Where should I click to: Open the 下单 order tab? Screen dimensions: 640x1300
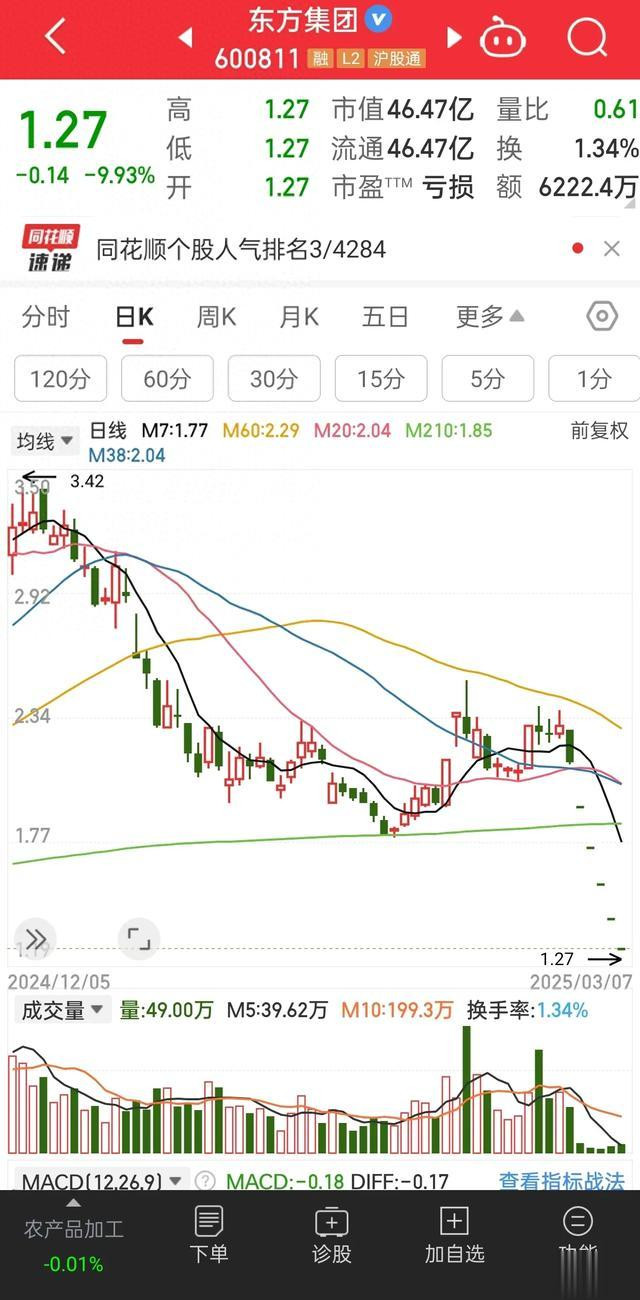[x=209, y=1235]
